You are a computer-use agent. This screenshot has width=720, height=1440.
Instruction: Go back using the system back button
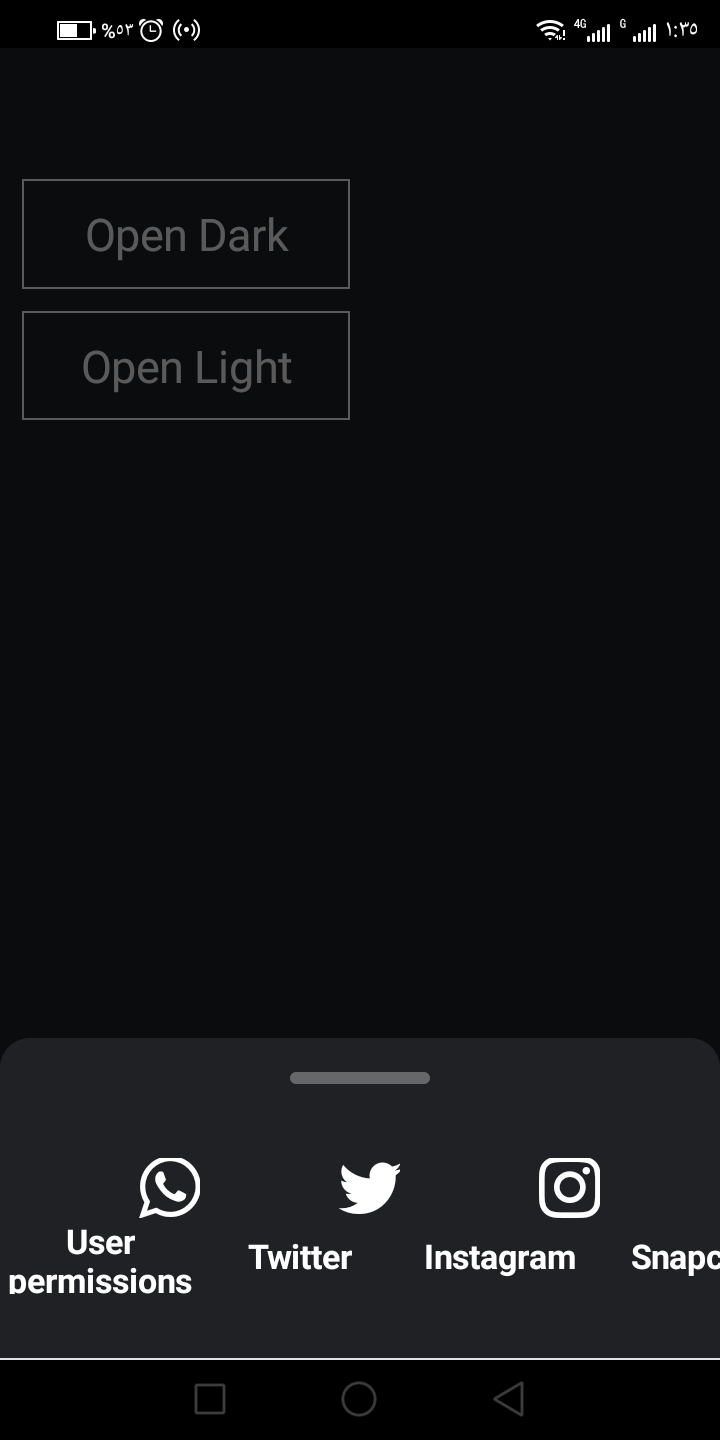click(x=509, y=1399)
